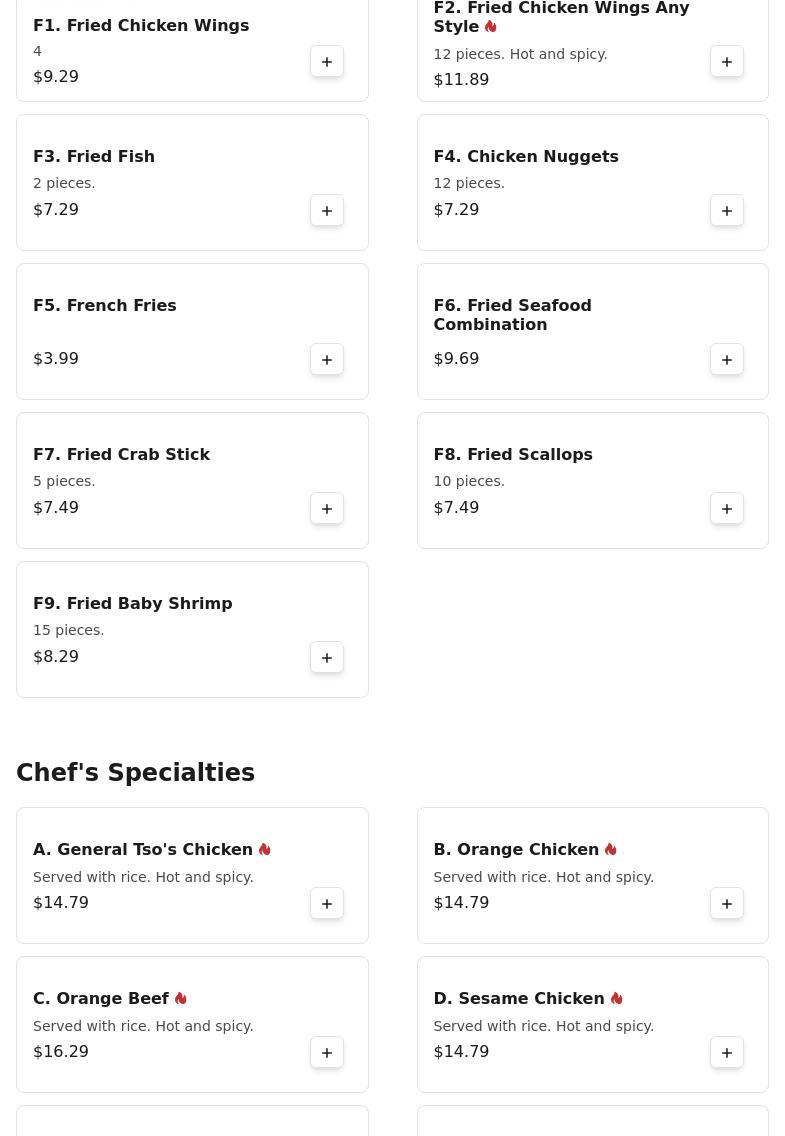
Task: Add F1. Fried Chicken Wings to order
Action: (327, 62)
